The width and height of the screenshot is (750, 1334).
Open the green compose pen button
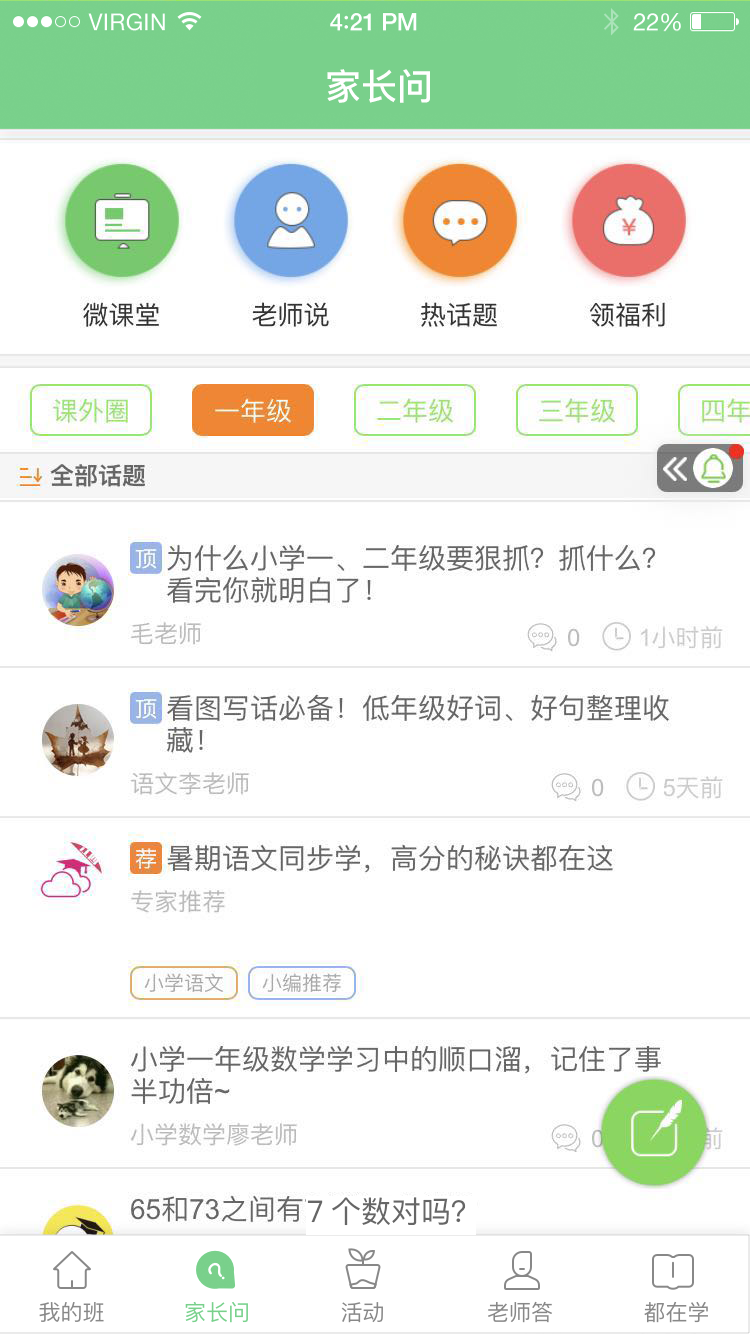[653, 1133]
